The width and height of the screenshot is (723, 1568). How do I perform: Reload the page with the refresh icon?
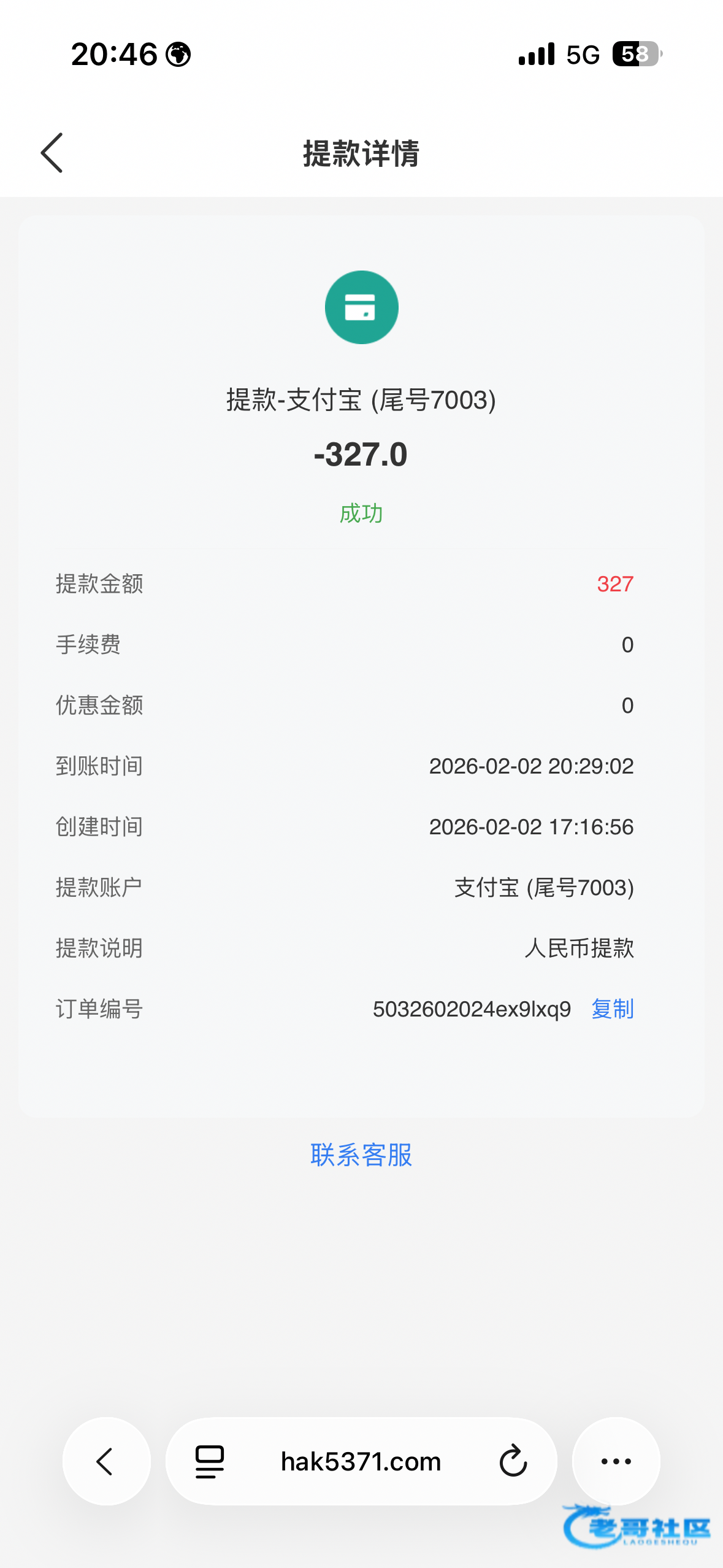click(x=513, y=1461)
